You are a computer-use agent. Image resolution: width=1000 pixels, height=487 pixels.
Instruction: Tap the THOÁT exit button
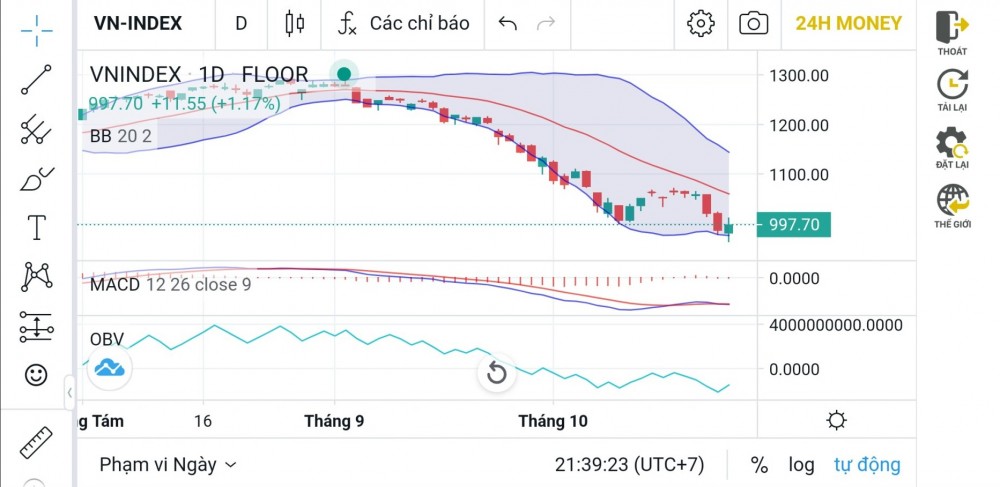(x=952, y=31)
